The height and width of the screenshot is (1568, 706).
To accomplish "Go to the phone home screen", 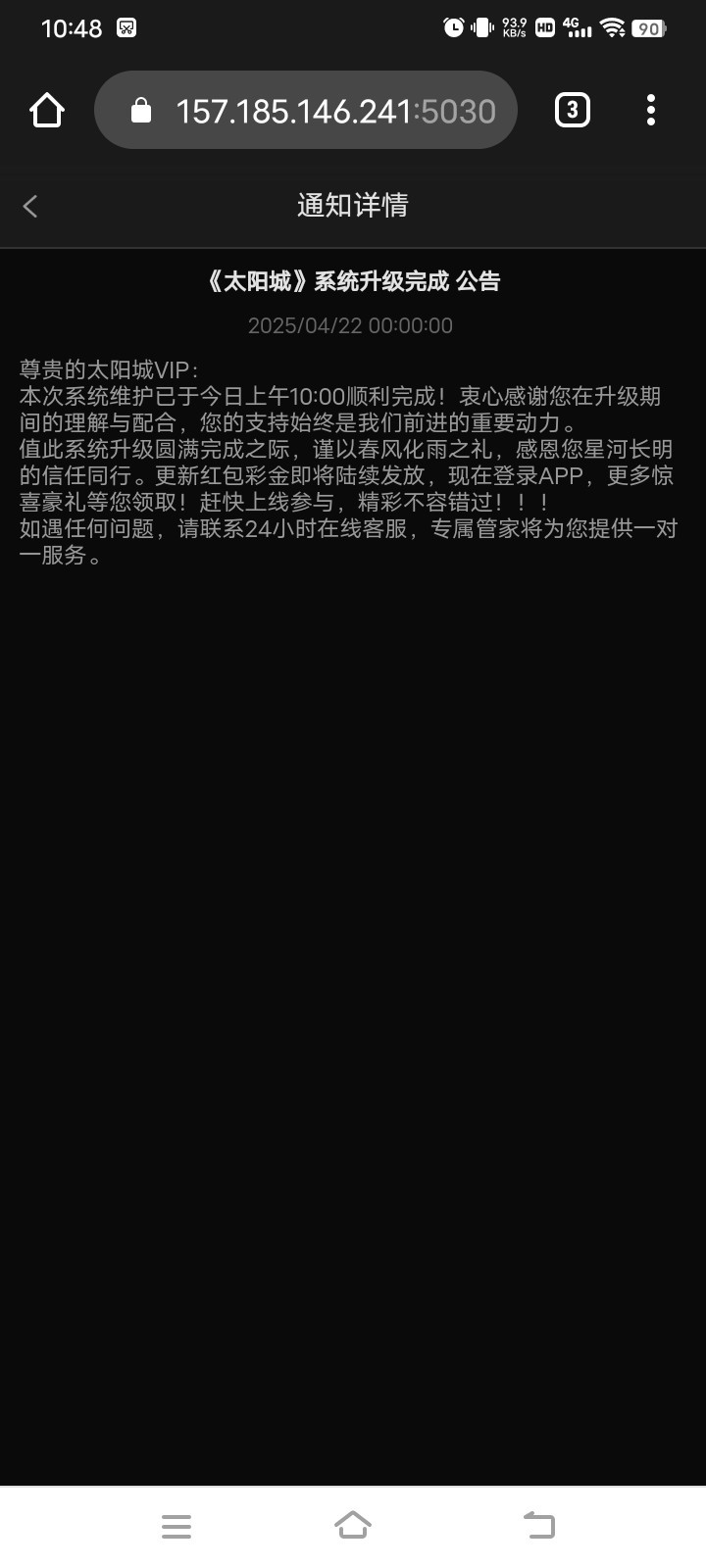I will pyautogui.click(x=353, y=1526).
